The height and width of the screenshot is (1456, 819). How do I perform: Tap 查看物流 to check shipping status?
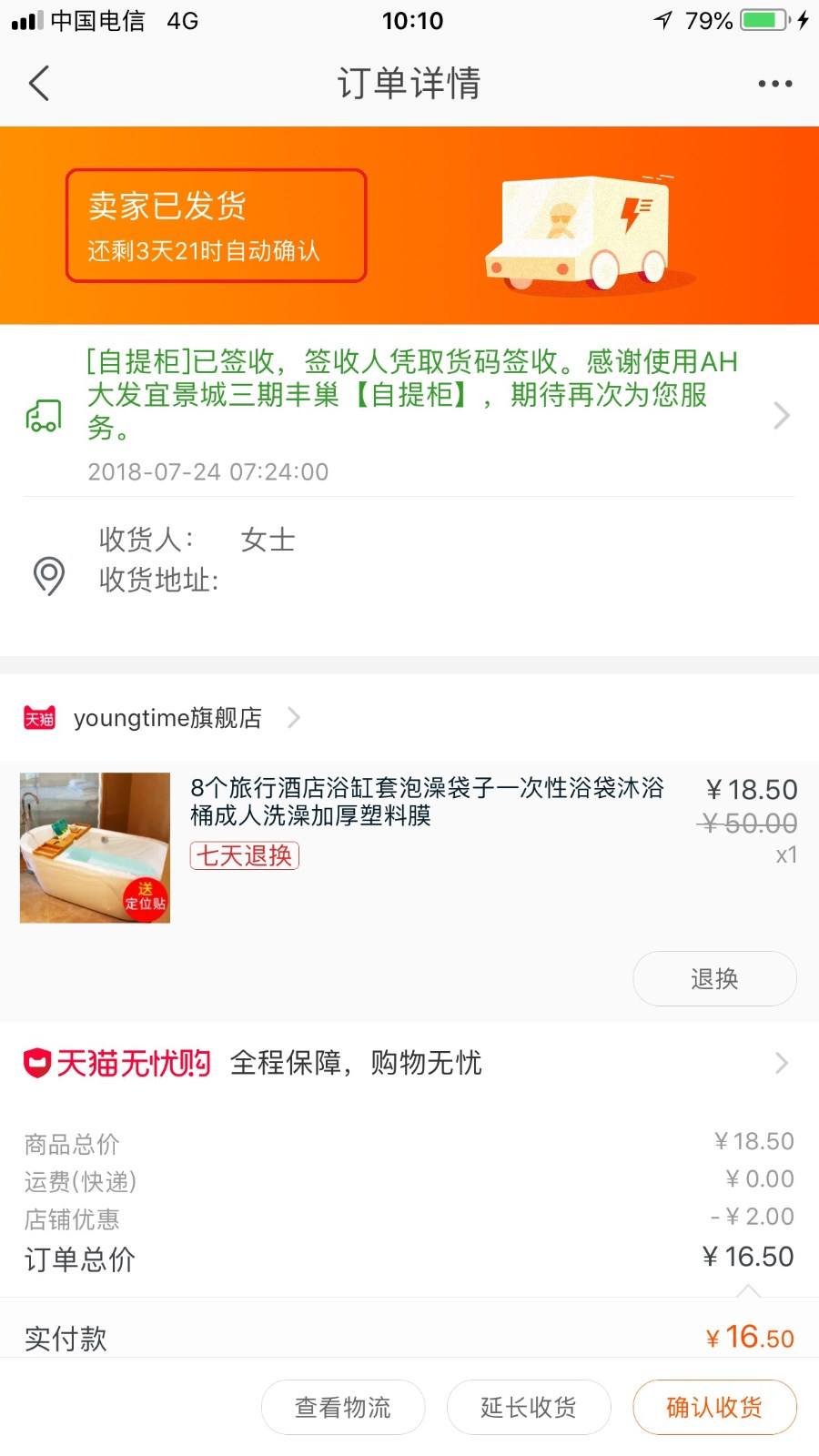click(342, 1406)
